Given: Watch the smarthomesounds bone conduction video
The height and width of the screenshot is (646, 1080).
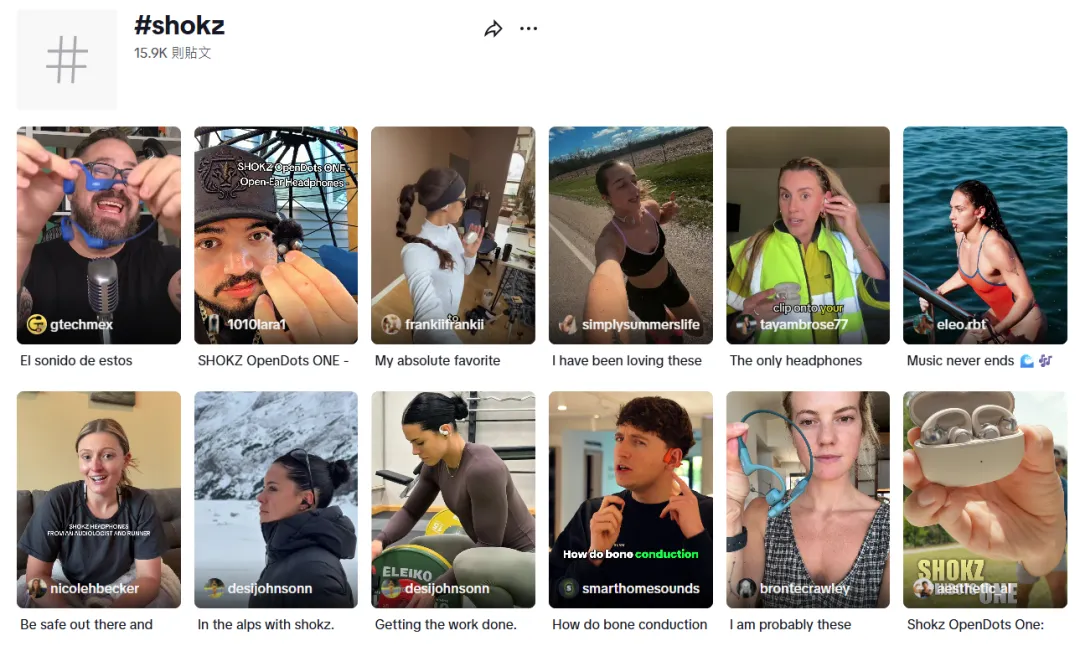Looking at the screenshot, I should coord(630,499).
